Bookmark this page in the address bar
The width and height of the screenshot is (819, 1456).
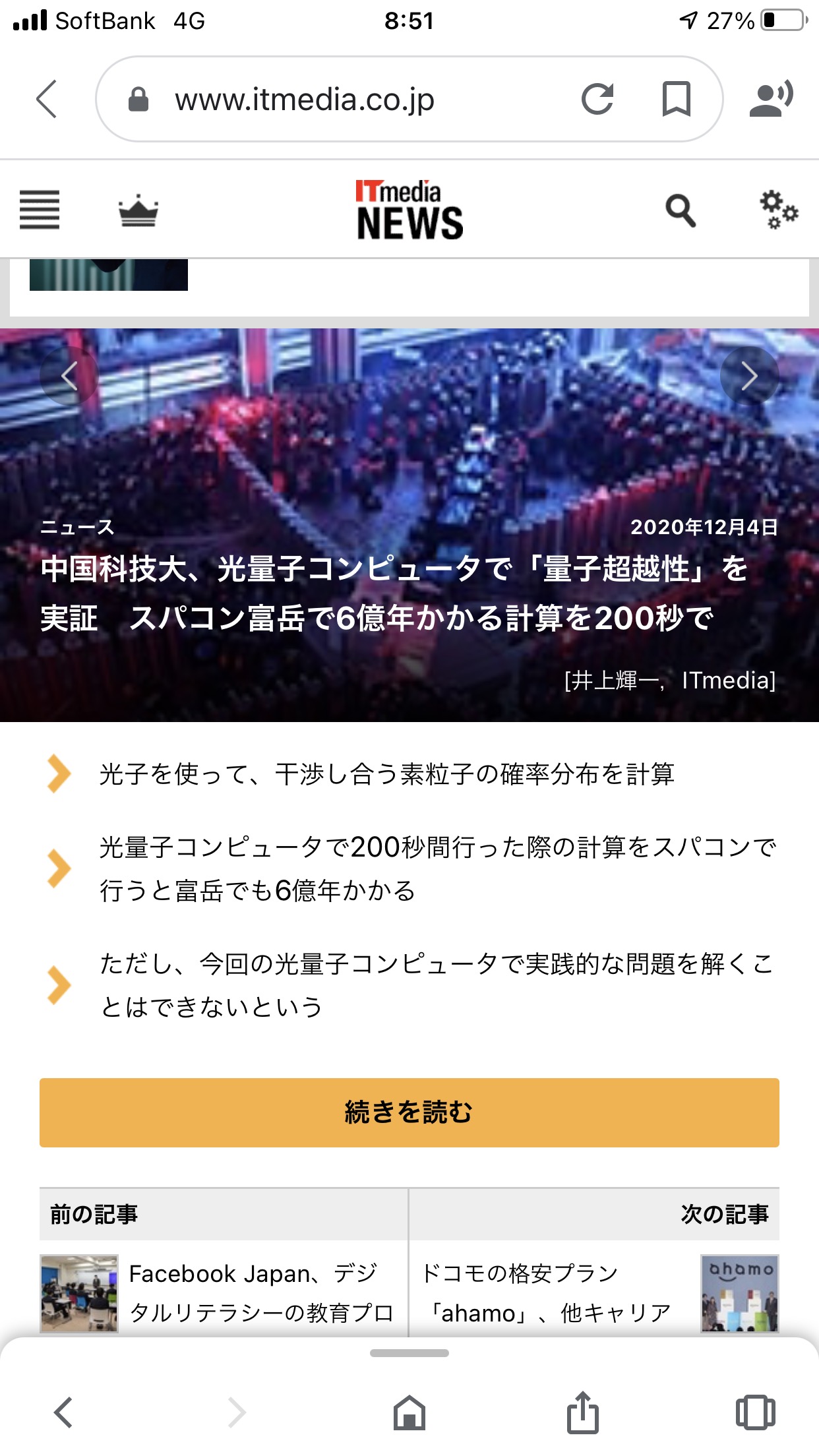[676, 100]
